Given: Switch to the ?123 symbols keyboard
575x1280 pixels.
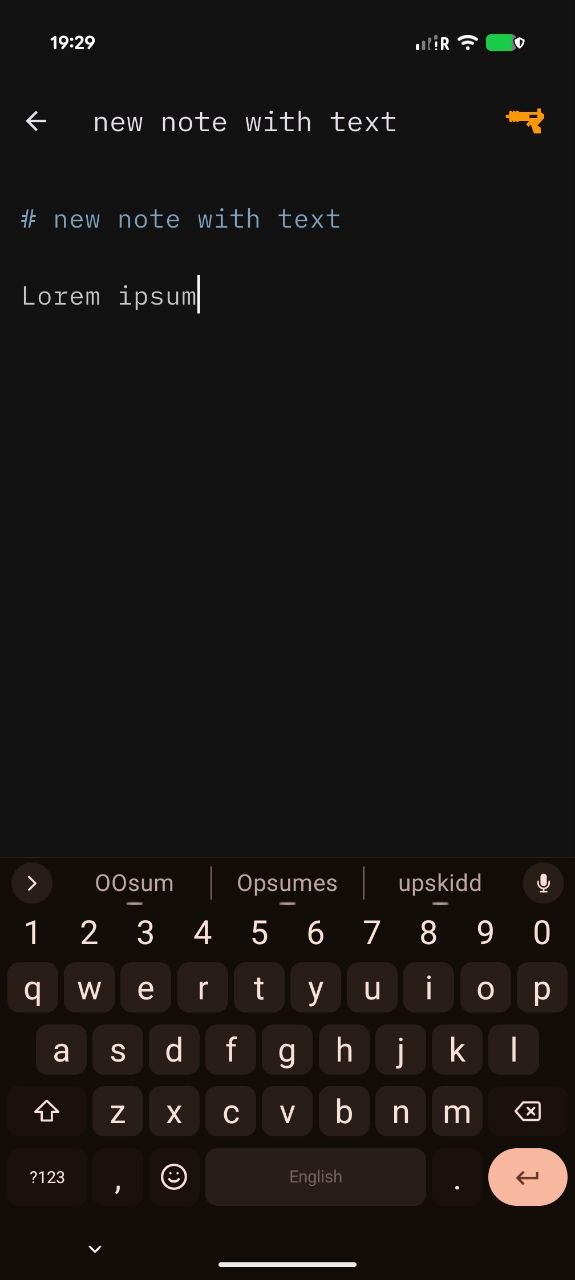Looking at the screenshot, I should point(47,1177).
